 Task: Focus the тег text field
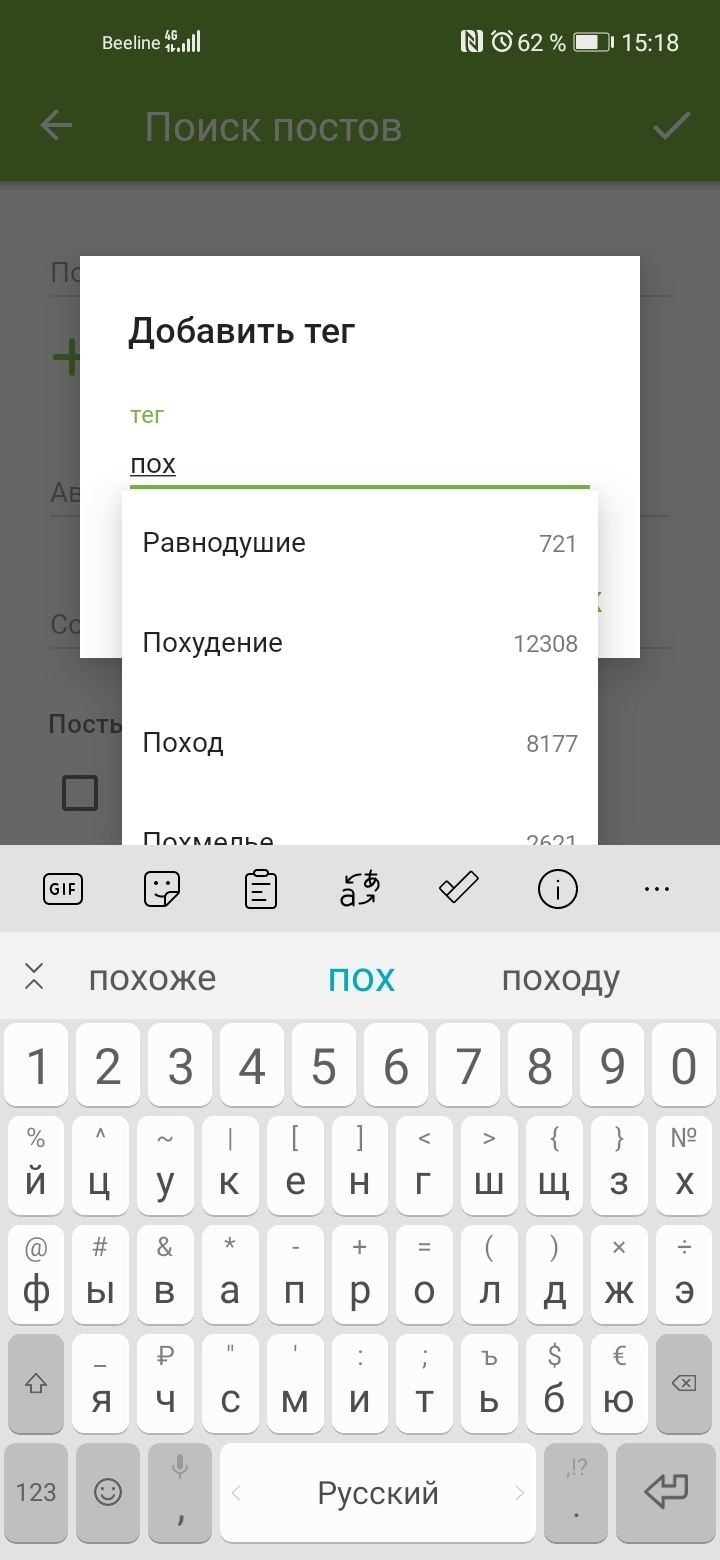coord(360,464)
